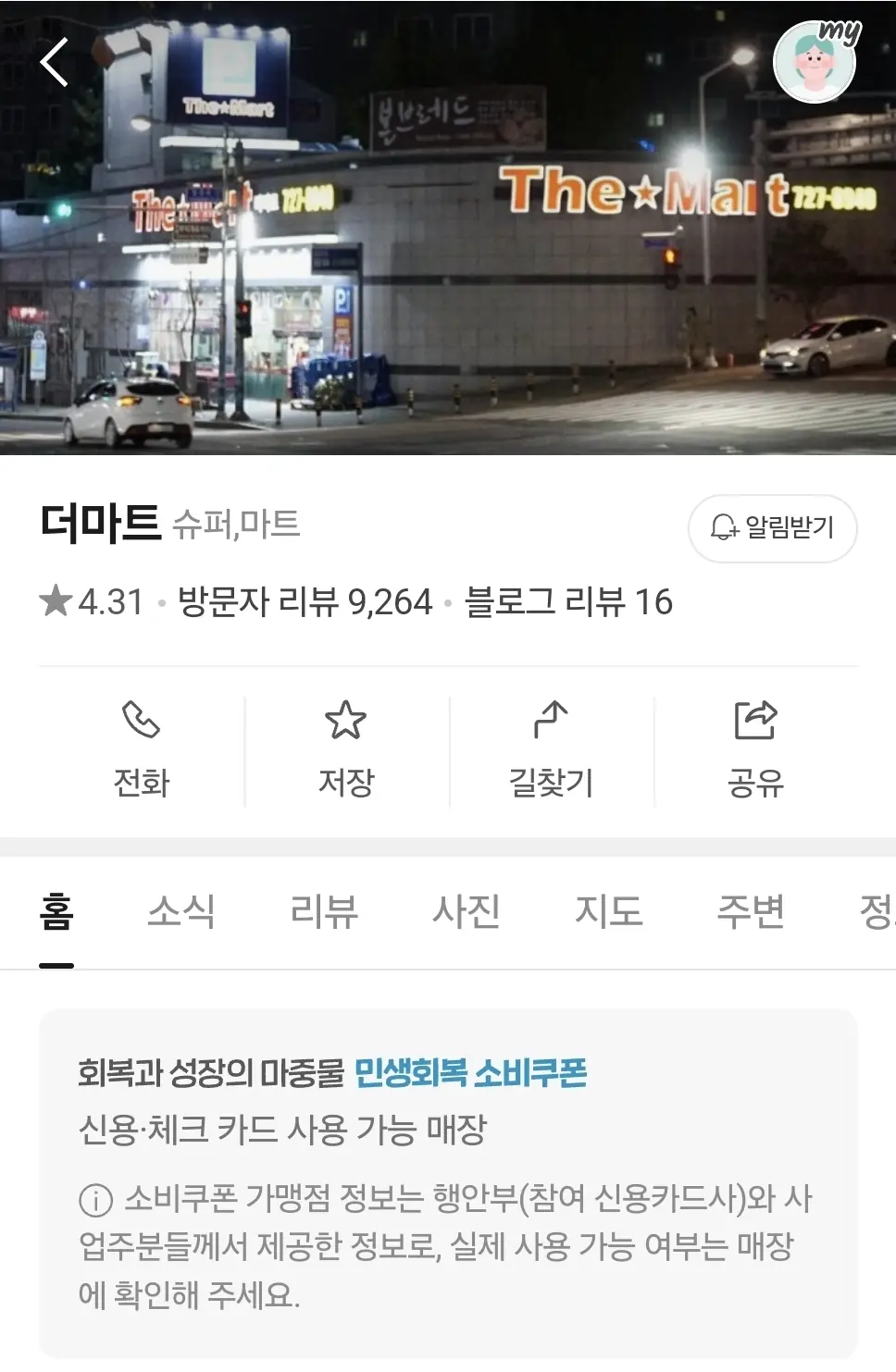Screen dimensions: 896x1372
Task: Switch to the 소식 tab
Action: click(x=181, y=912)
